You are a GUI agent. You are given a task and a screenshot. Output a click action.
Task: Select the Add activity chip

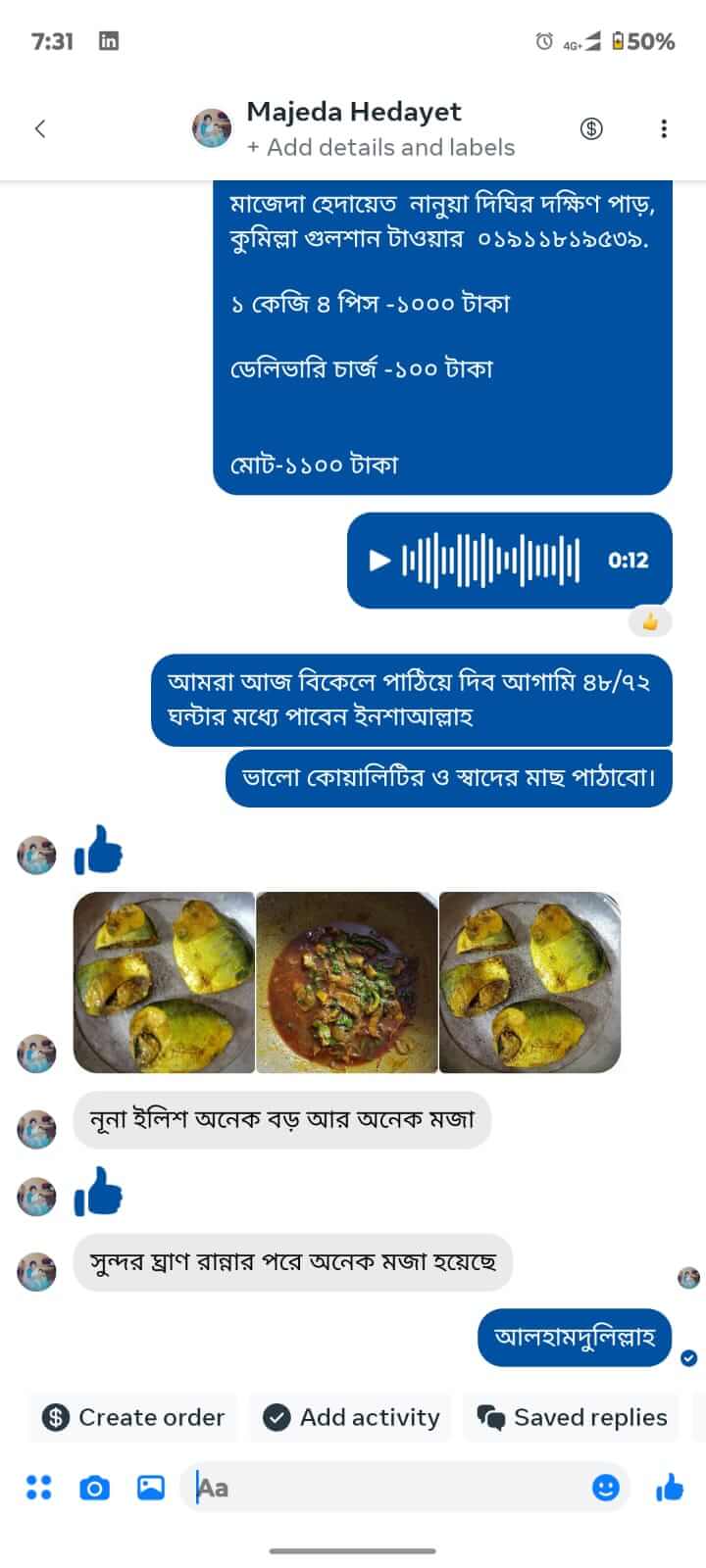[351, 1417]
